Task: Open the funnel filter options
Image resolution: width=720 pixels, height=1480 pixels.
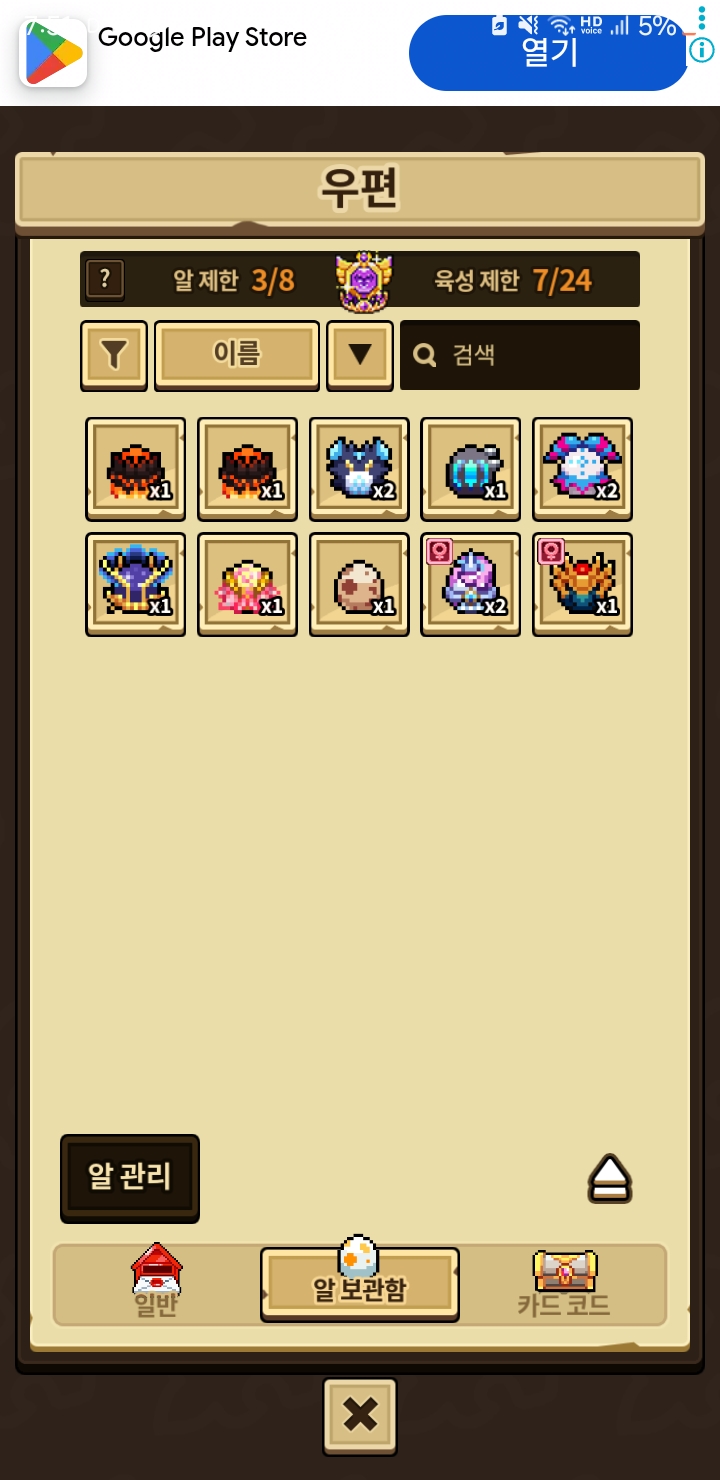Action: point(114,354)
